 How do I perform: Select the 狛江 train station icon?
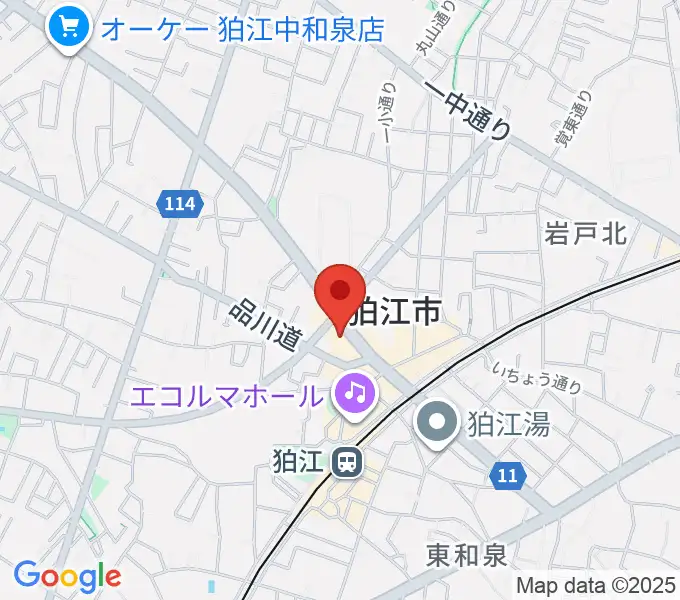point(347,460)
